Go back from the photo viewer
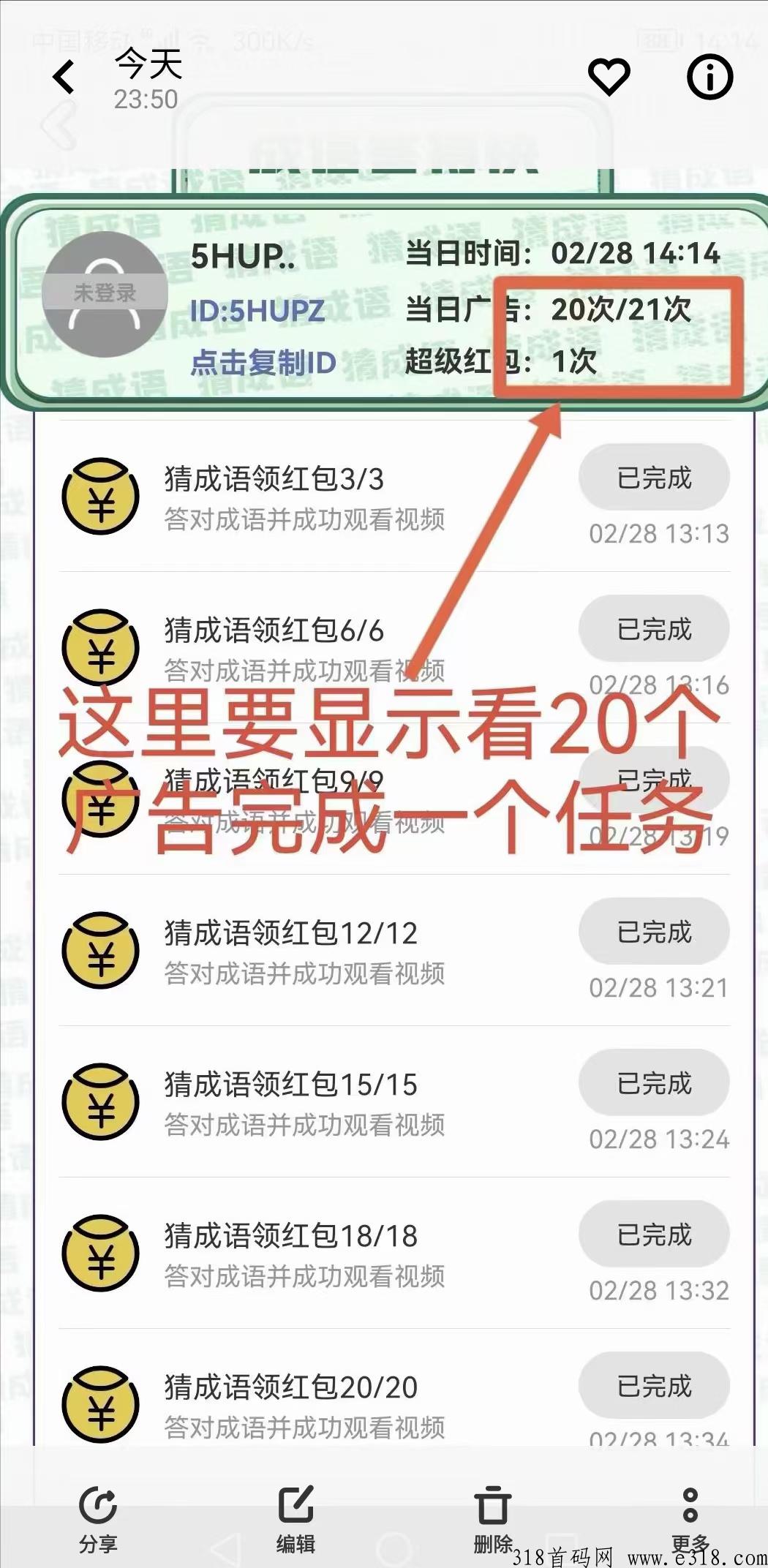This screenshot has width=768, height=1568. [x=64, y=77]
